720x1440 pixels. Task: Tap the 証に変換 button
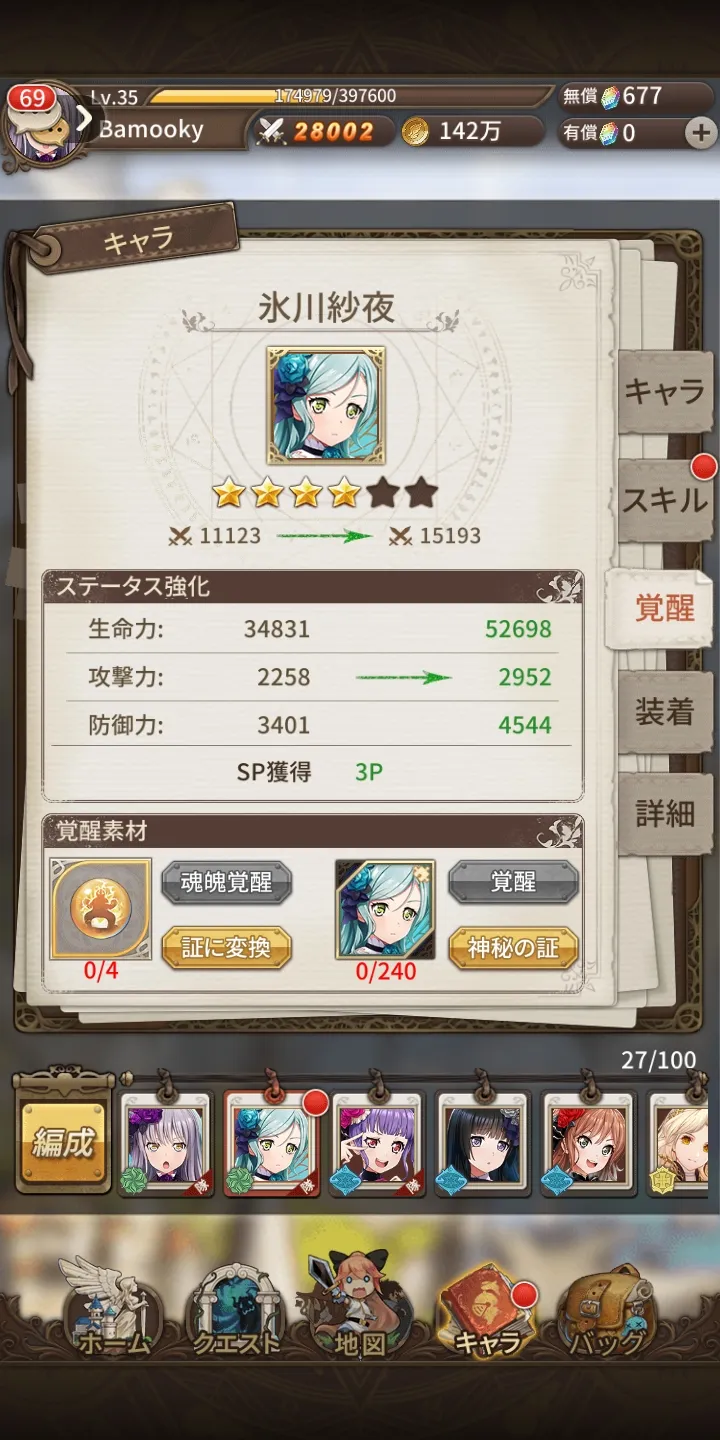(226, 947)
